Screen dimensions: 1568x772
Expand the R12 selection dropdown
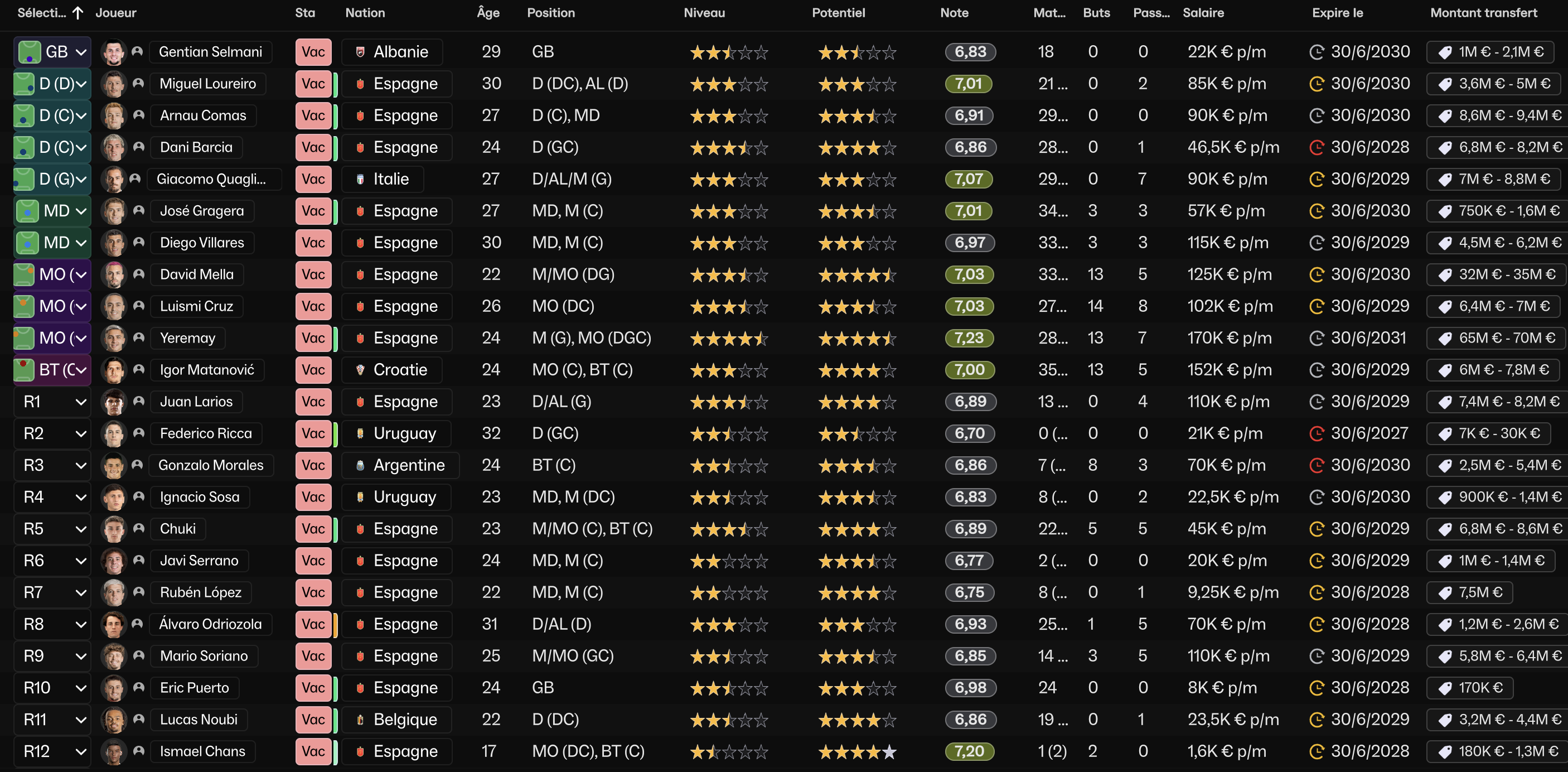[x=52, y=751]
